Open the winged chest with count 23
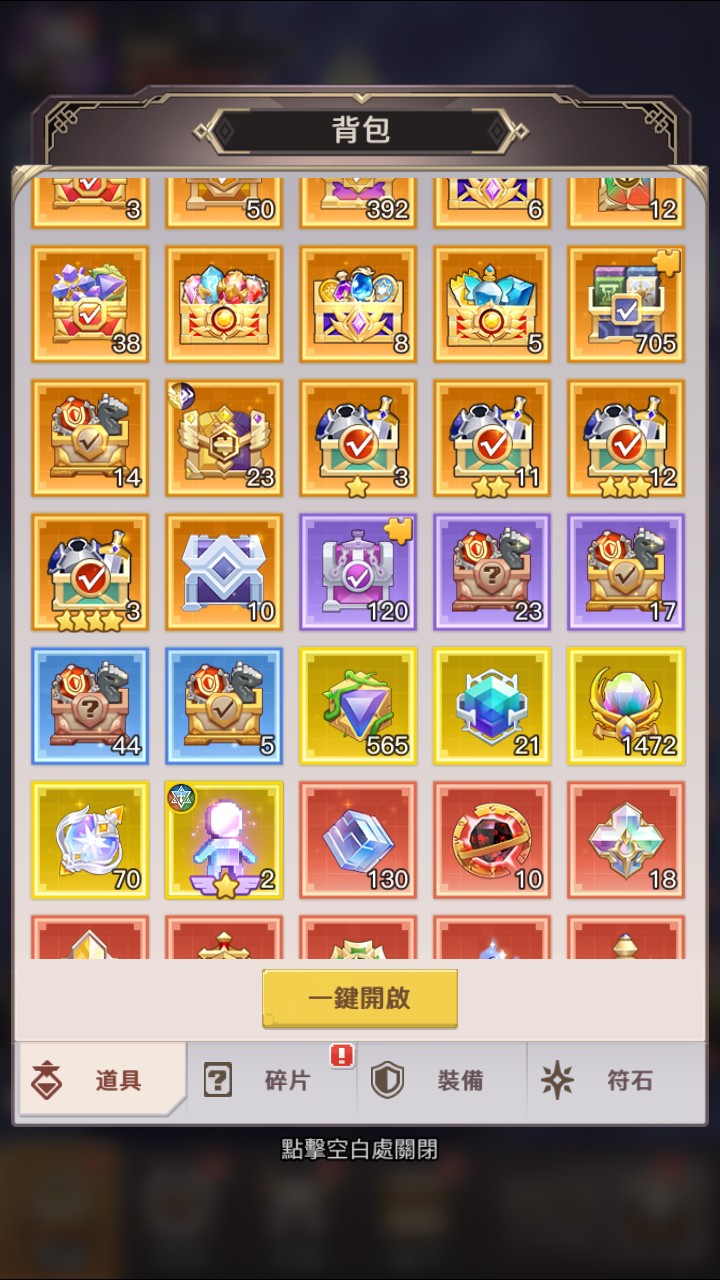720x1280 pixels. pos(224,438)
